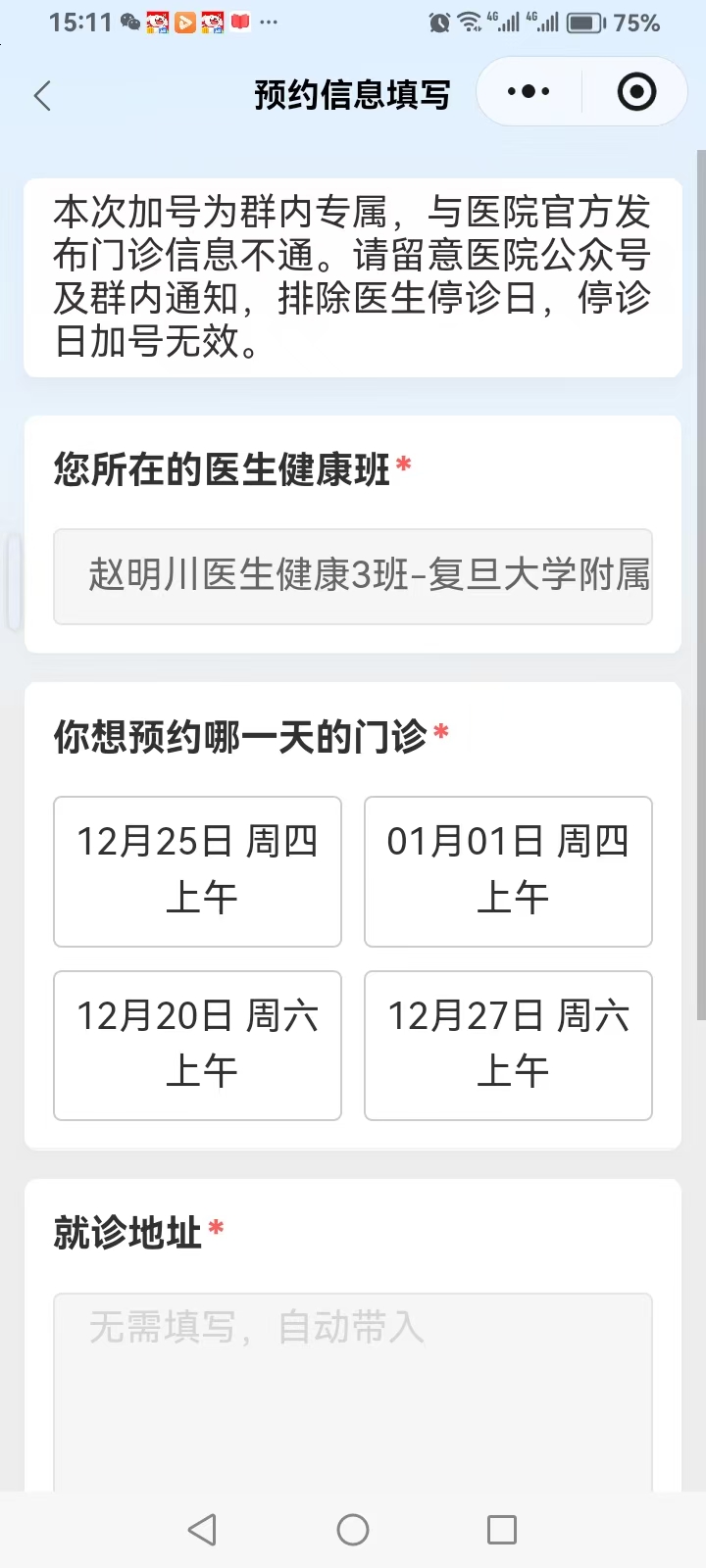Select 01月01日 周四 上午 appointment
706x1568 pixels.
pos(508,871)
